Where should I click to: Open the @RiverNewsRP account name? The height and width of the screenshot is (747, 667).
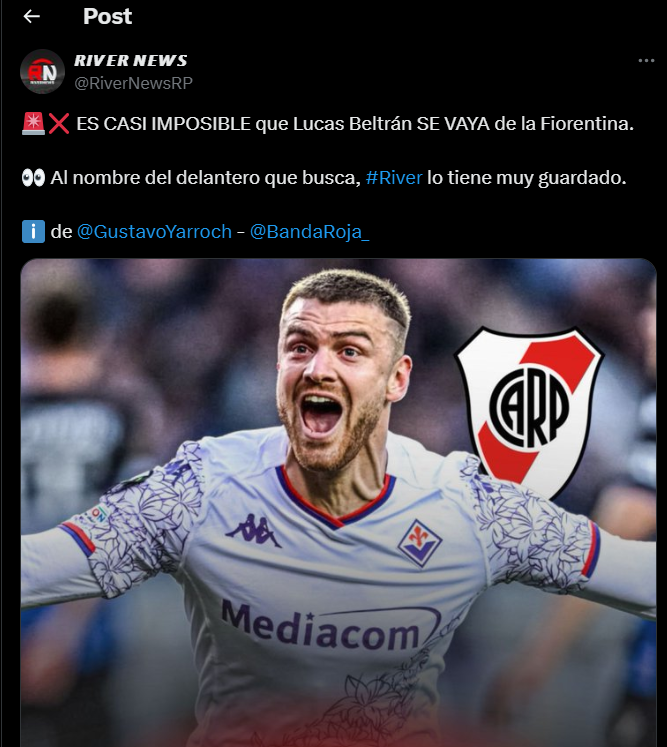(133, 83)
